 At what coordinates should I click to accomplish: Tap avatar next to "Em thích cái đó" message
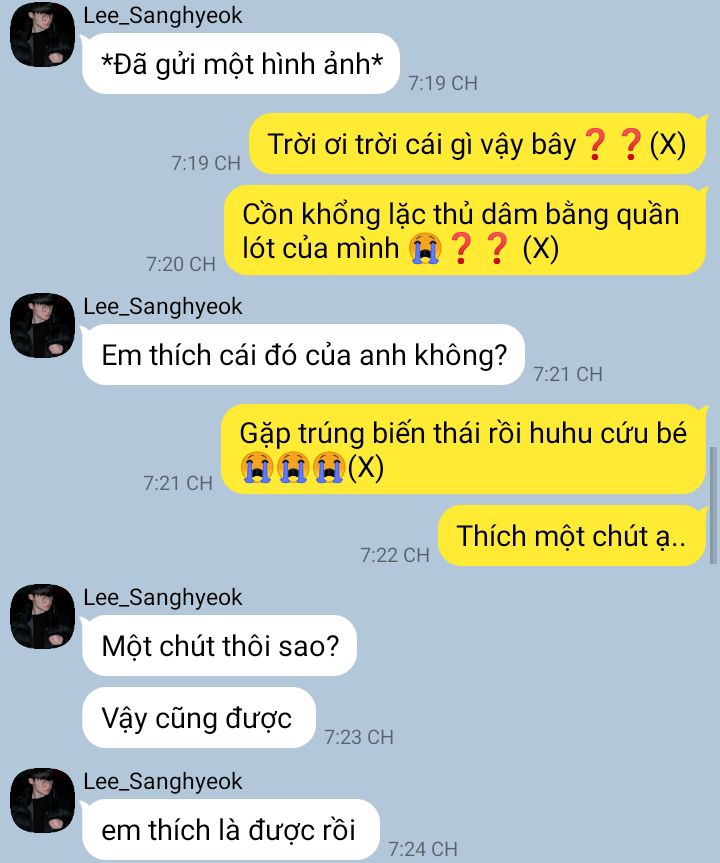(42, 325)
